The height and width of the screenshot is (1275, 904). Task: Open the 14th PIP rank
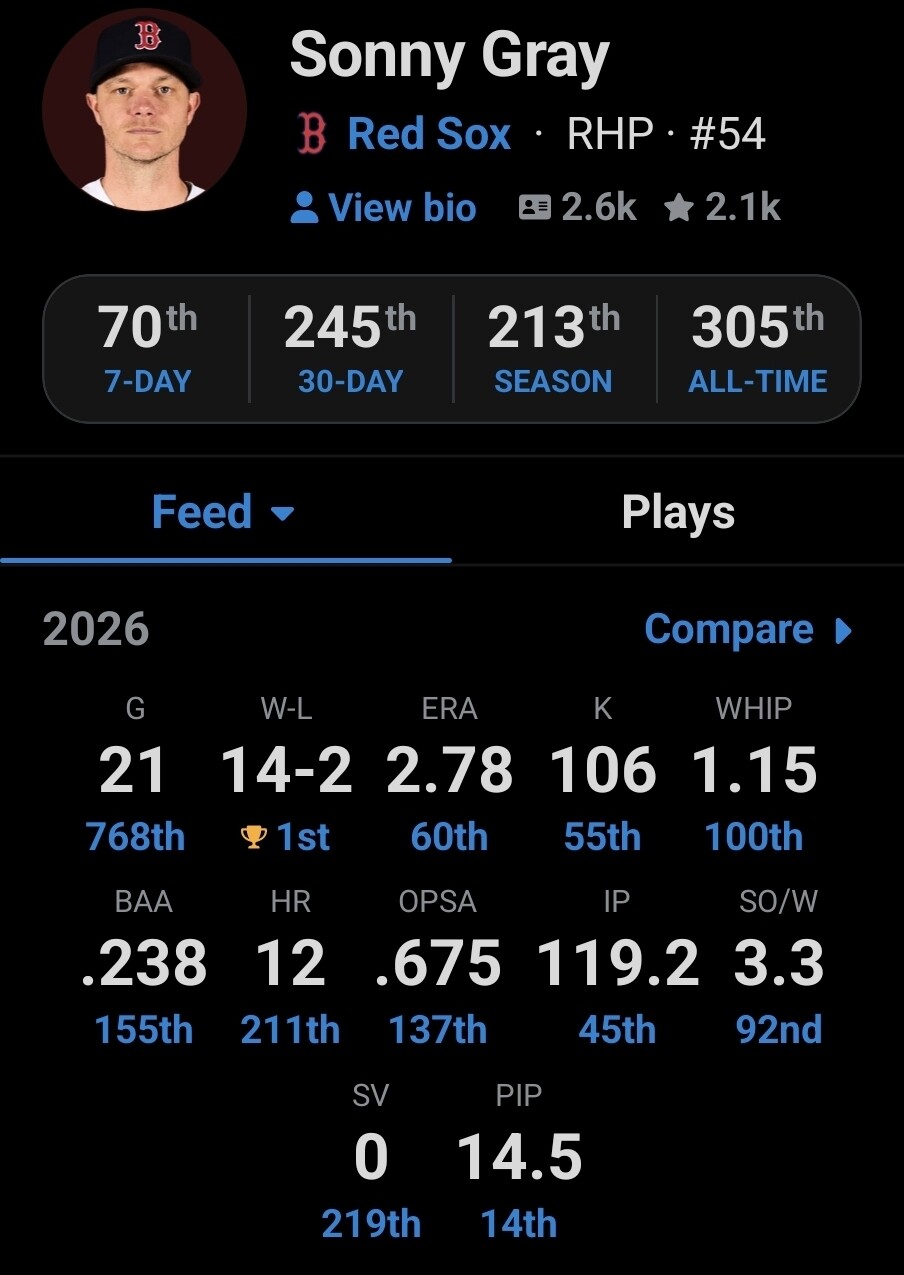point(518,1223)
